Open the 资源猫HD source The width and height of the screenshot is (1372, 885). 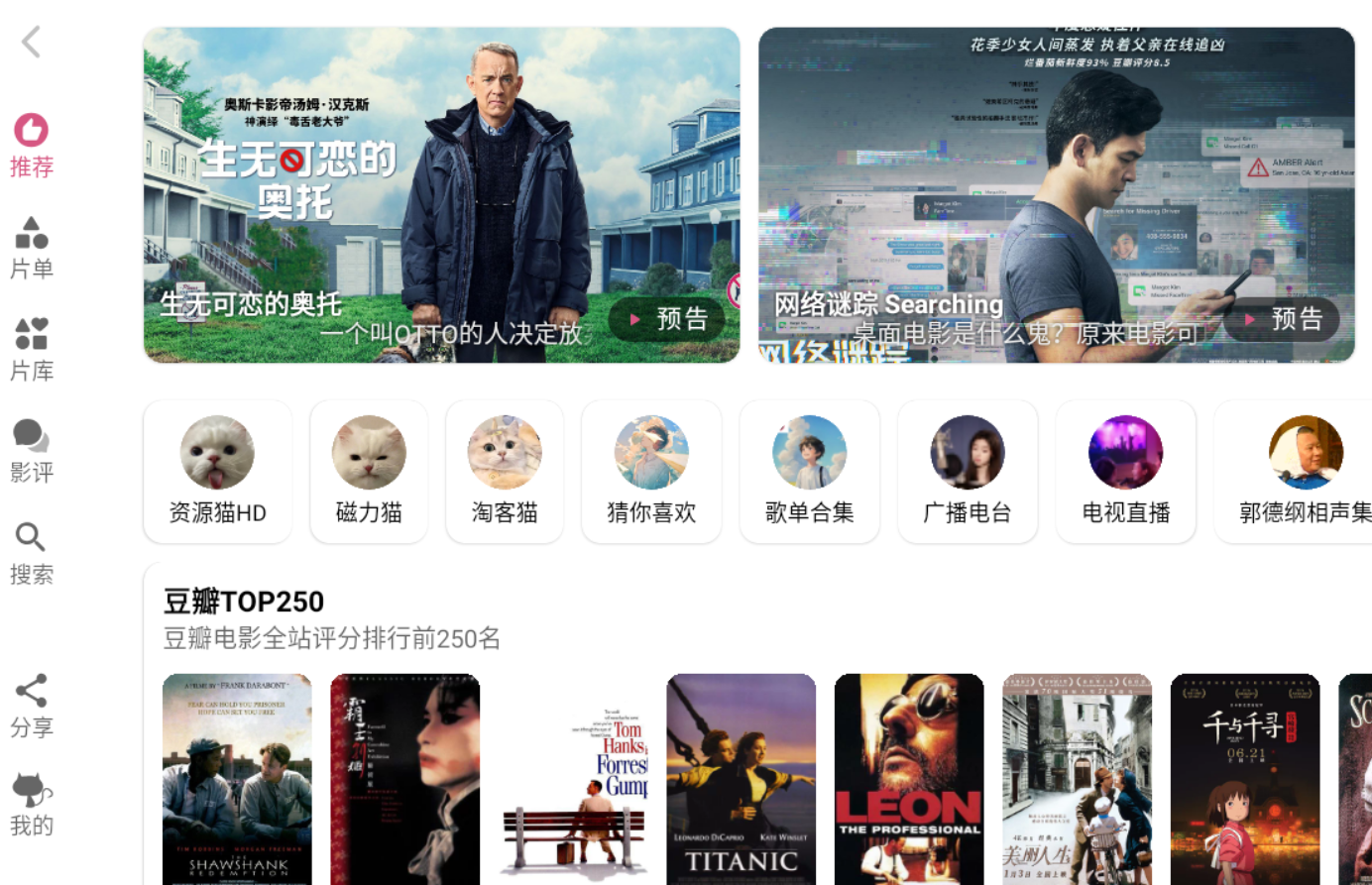pyautogui.click(x=217, y=472)
